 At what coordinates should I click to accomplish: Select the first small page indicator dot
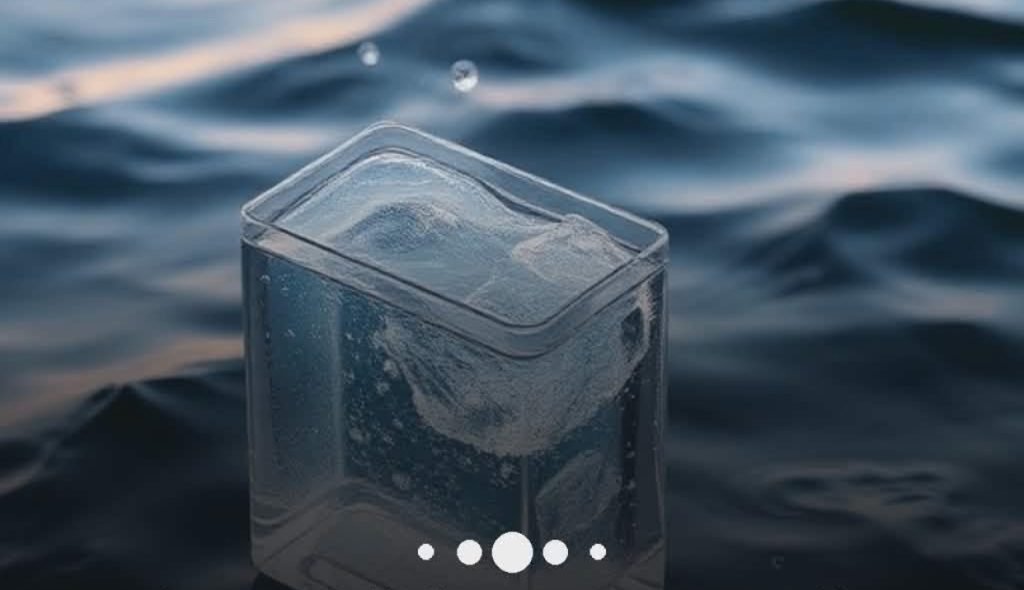(426, 552)
